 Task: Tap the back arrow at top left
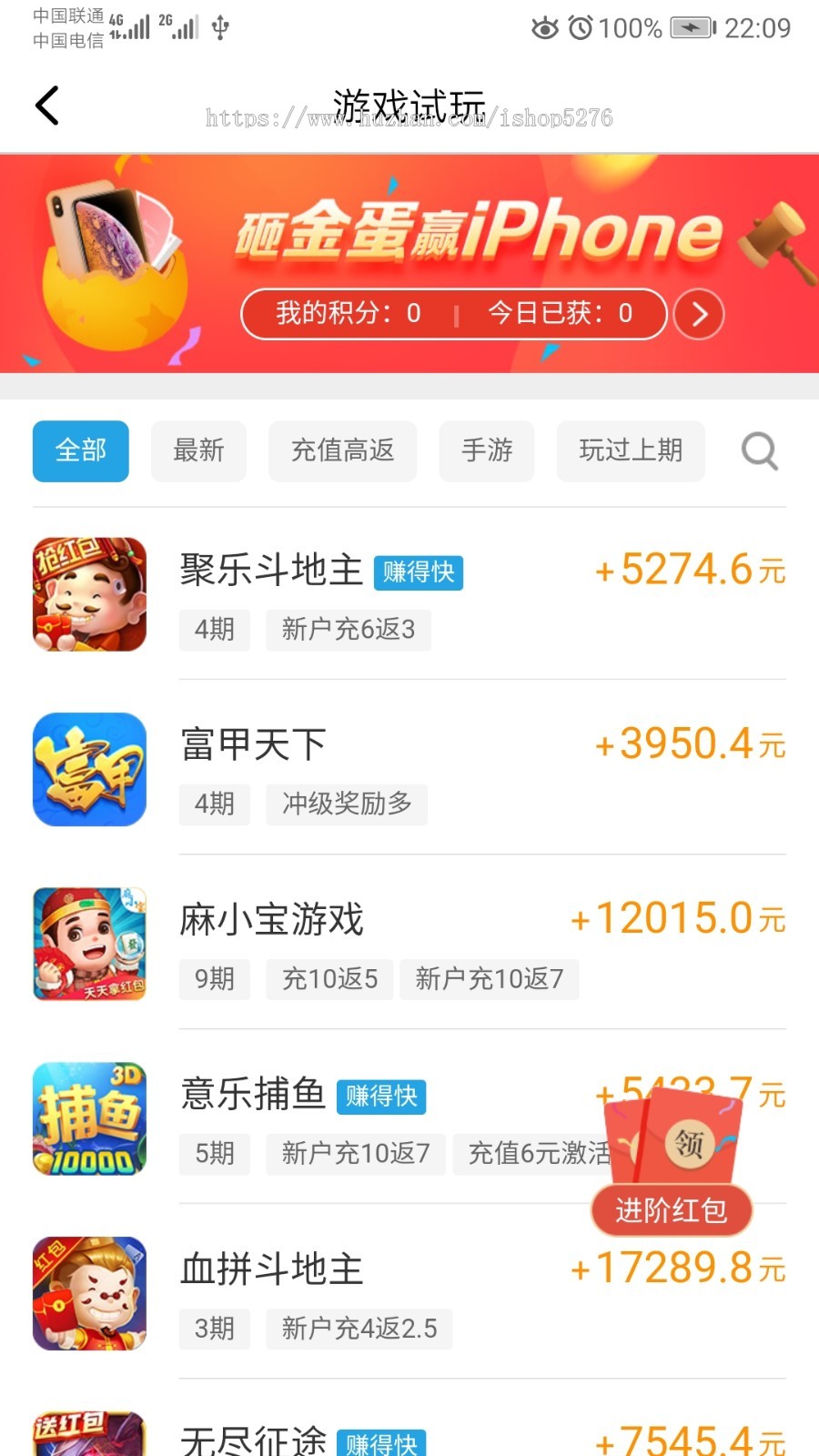[47, 105]
